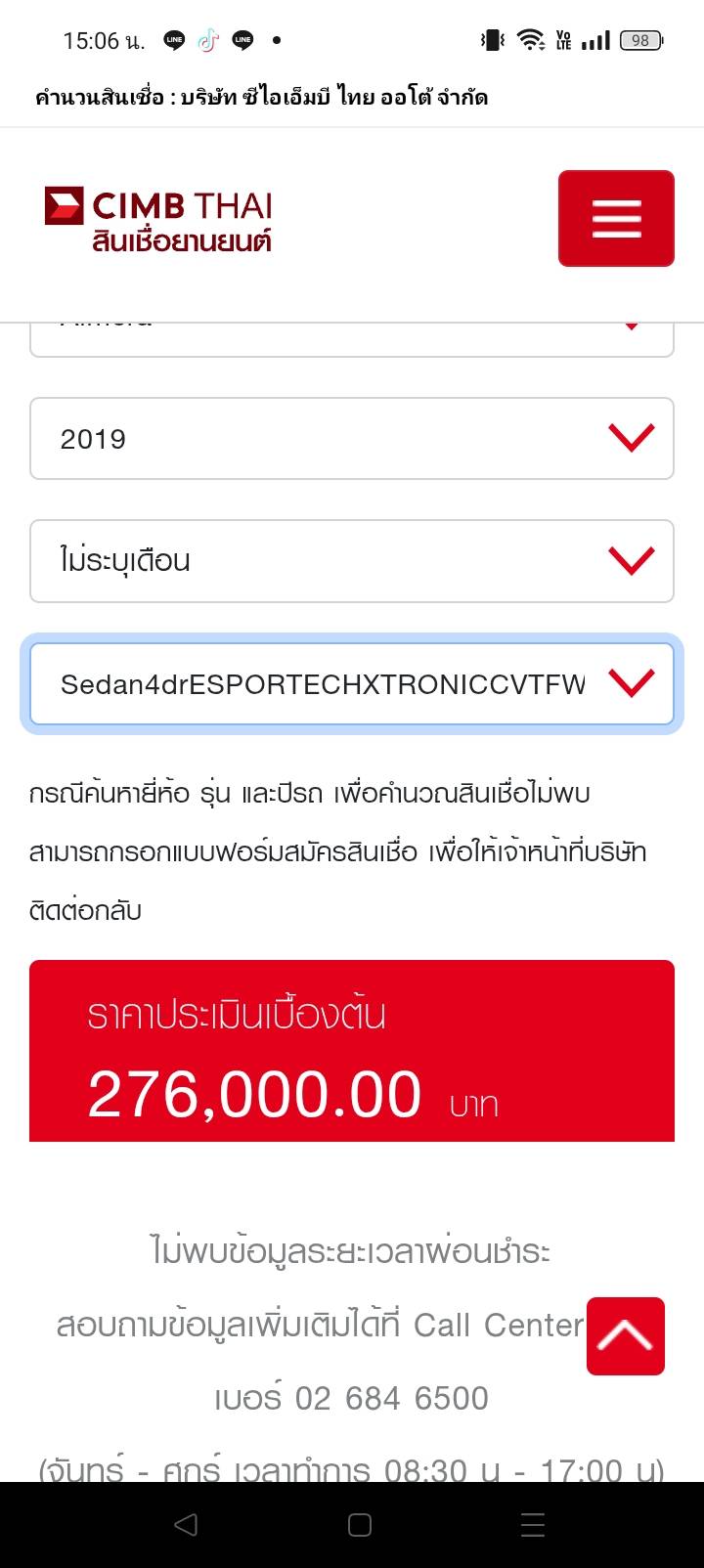Go back with the system back button

[x=186, y=1525]
